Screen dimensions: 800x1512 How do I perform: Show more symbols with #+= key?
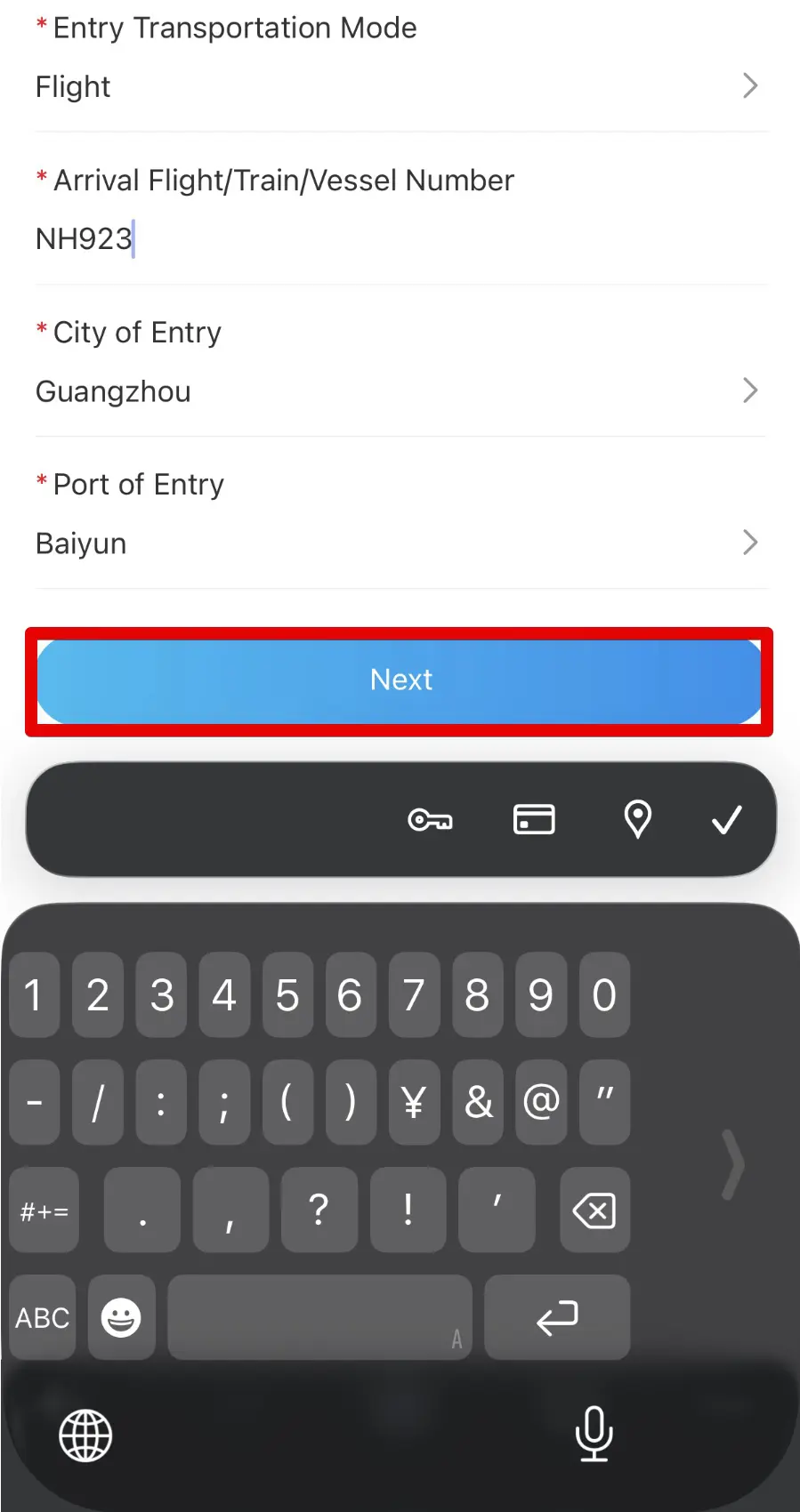(x=44, y=1210)
